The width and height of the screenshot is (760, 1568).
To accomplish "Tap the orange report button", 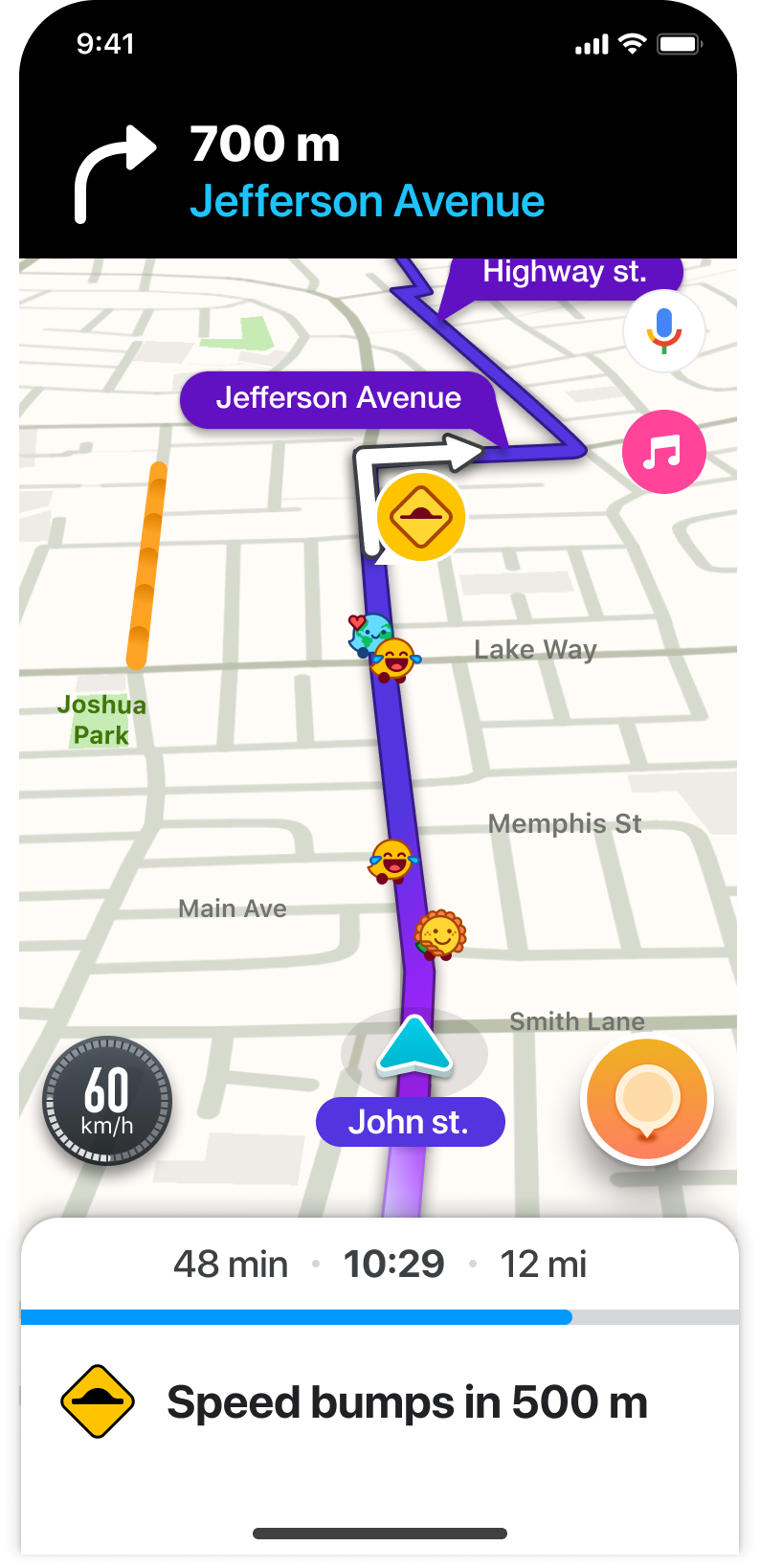I will (647, 1101).
